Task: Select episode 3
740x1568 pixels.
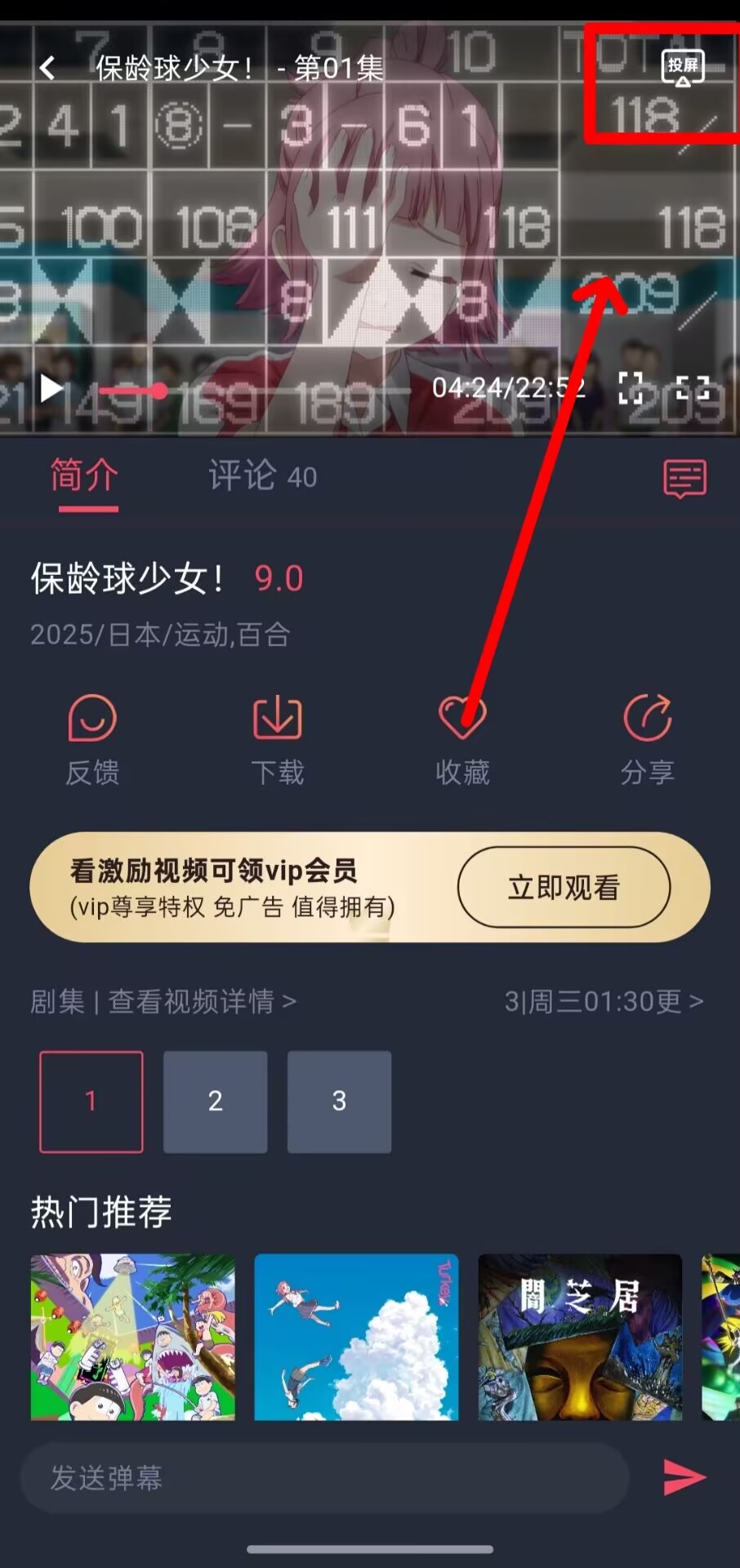Action: click(339, 1102)
